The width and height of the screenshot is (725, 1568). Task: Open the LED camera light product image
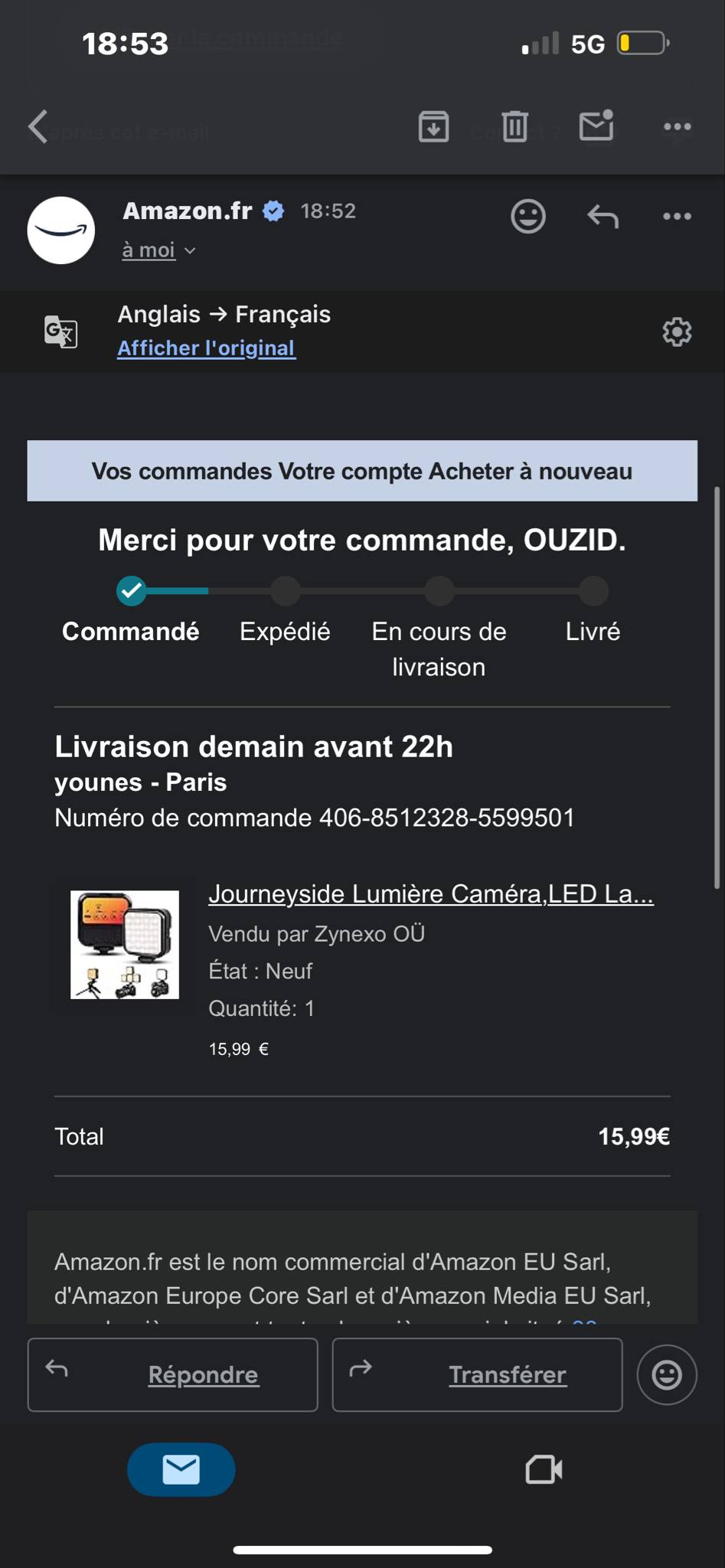(x=125, y=945)
